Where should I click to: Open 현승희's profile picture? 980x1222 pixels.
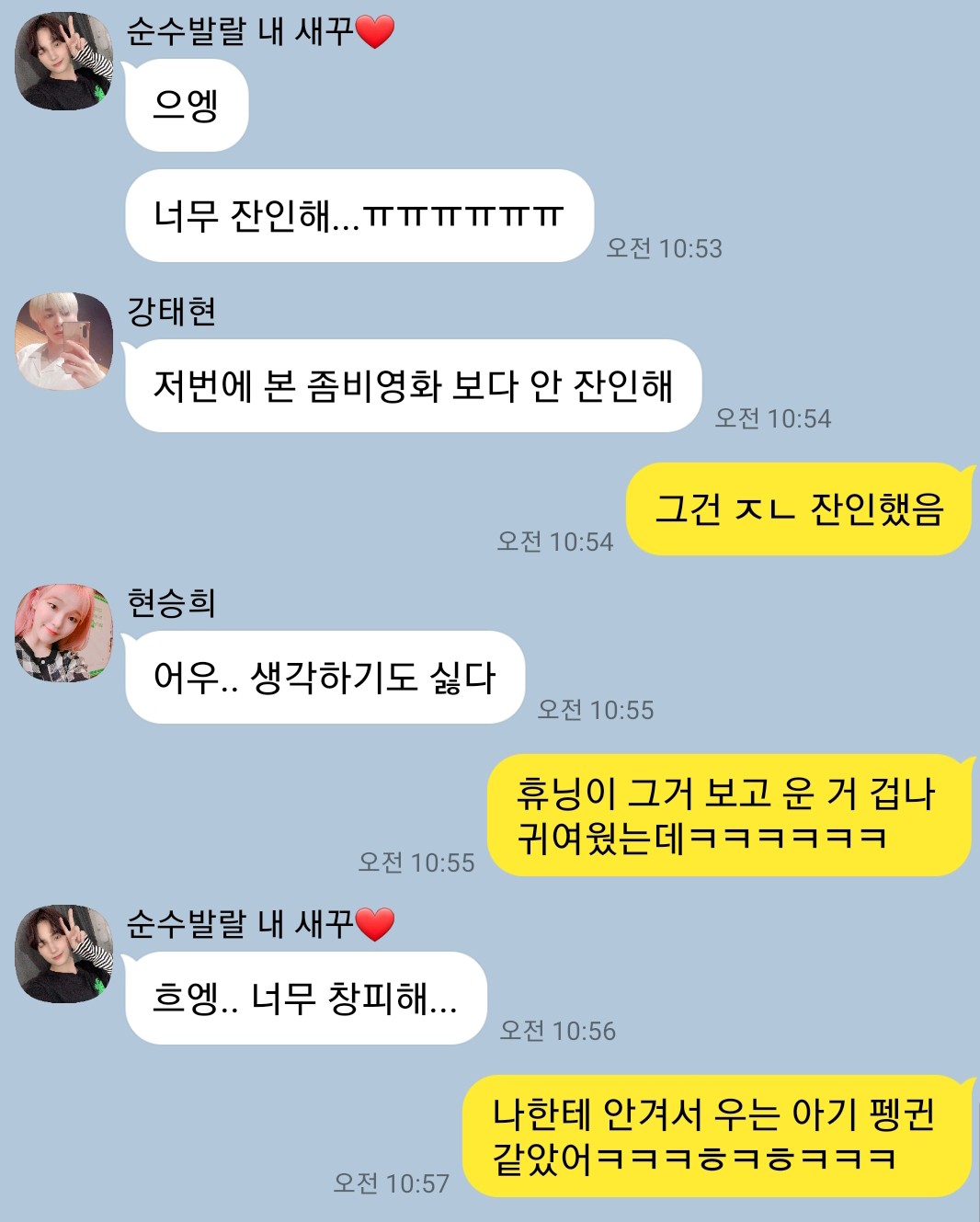coord(63,634)
